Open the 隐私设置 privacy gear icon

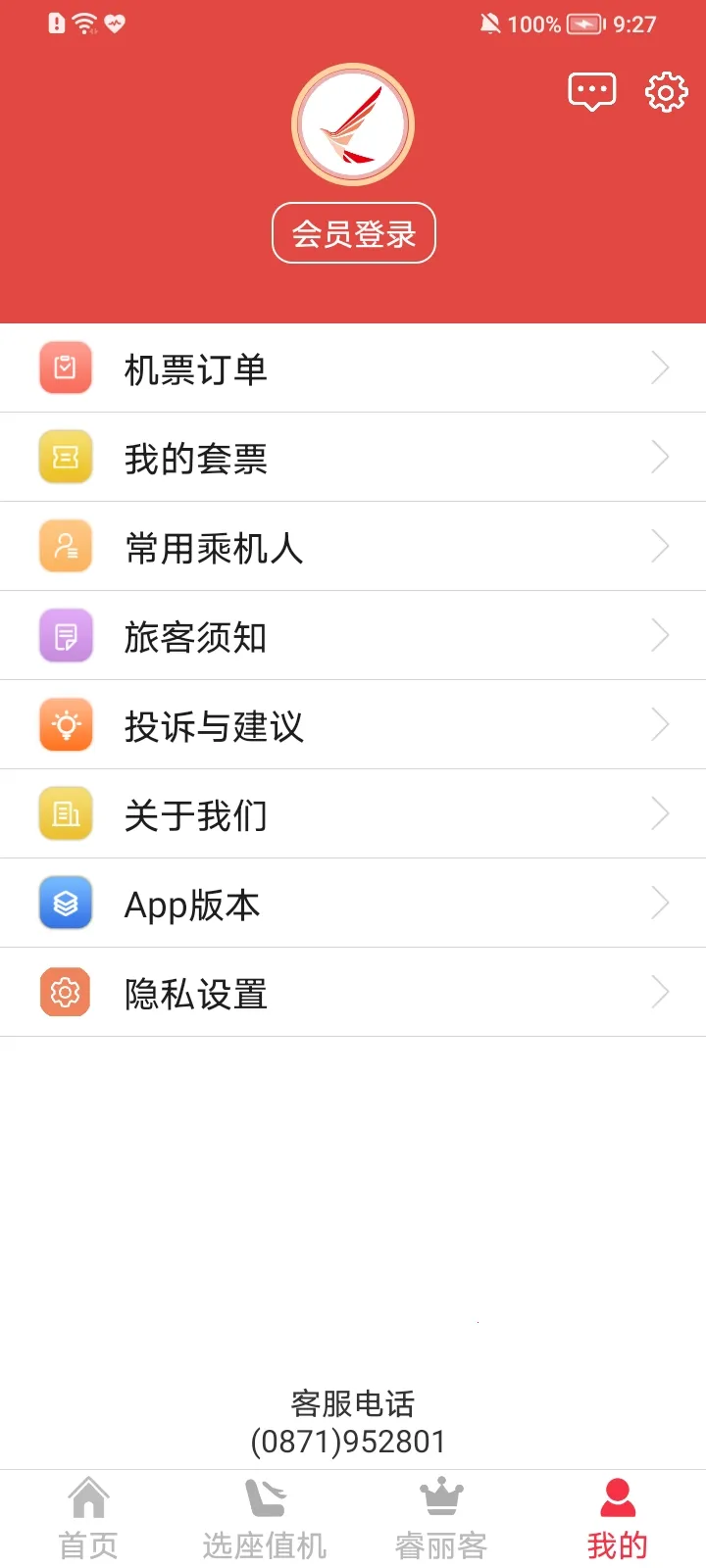coord(65,992)
